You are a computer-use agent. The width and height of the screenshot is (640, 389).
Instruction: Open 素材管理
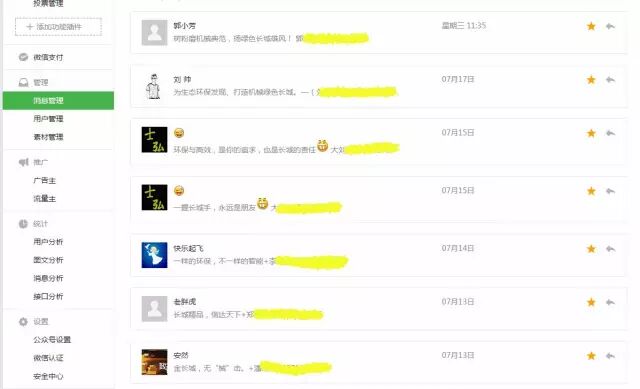coord(48,137)
